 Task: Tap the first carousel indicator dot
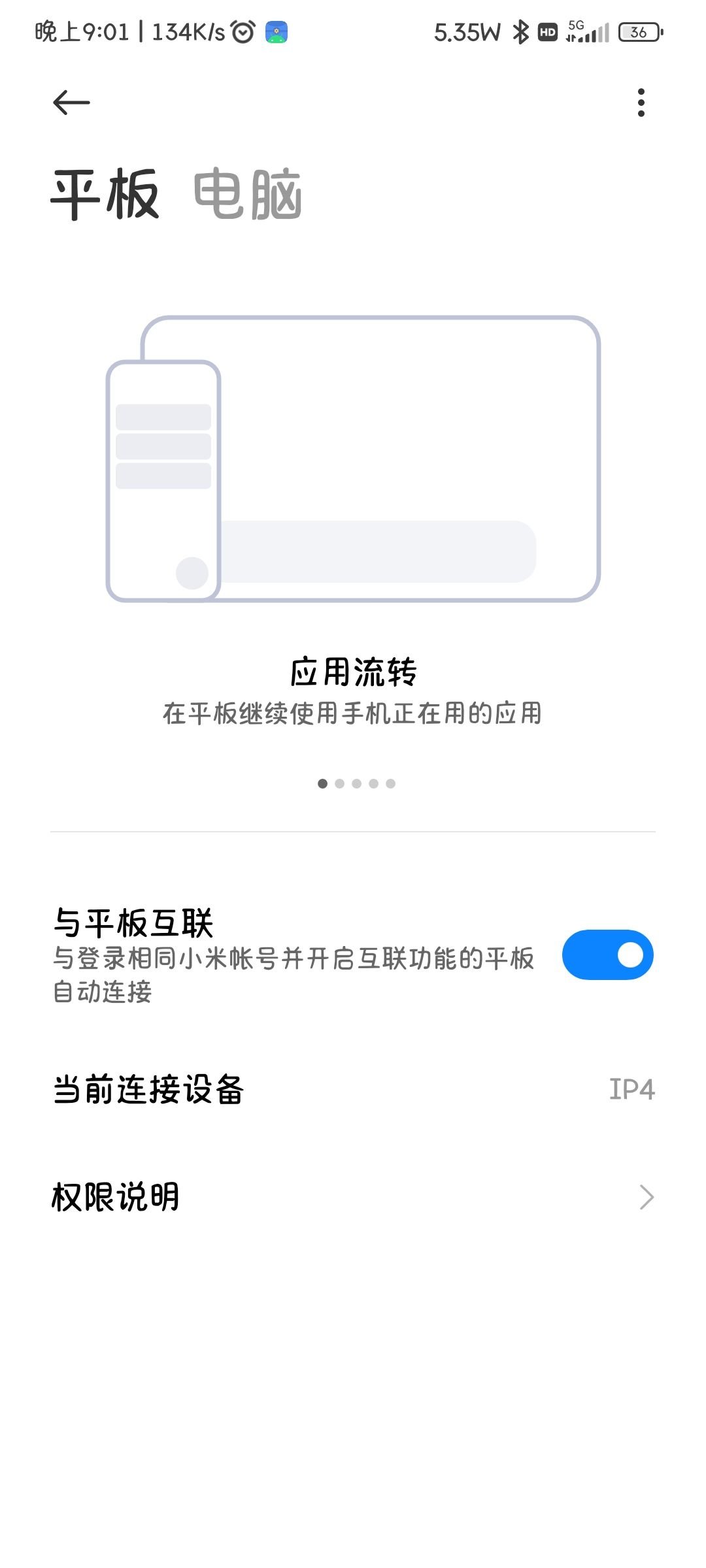[x=324, y=783]
